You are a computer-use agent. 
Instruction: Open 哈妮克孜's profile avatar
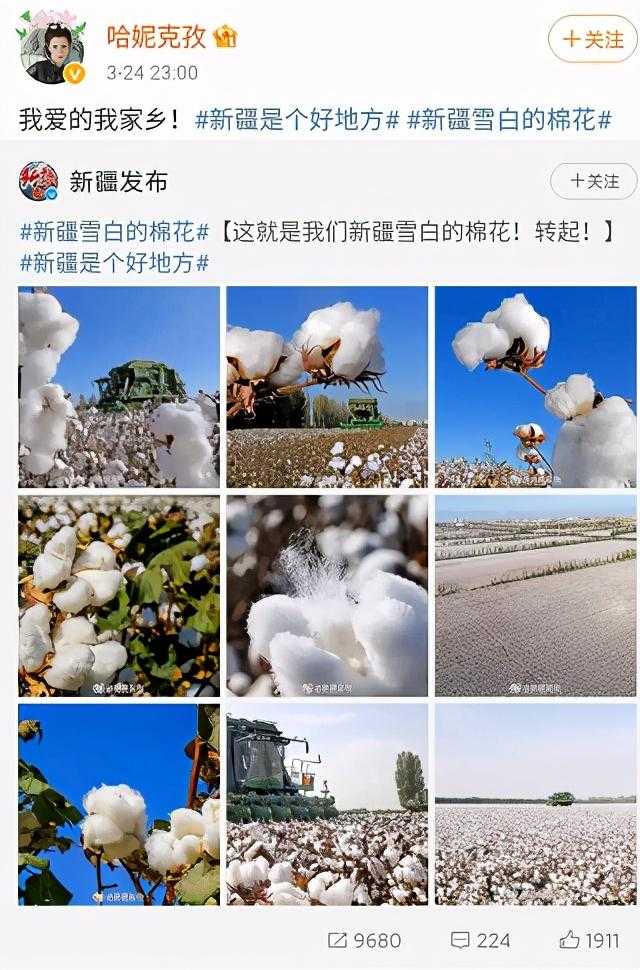tap(49, 50)
